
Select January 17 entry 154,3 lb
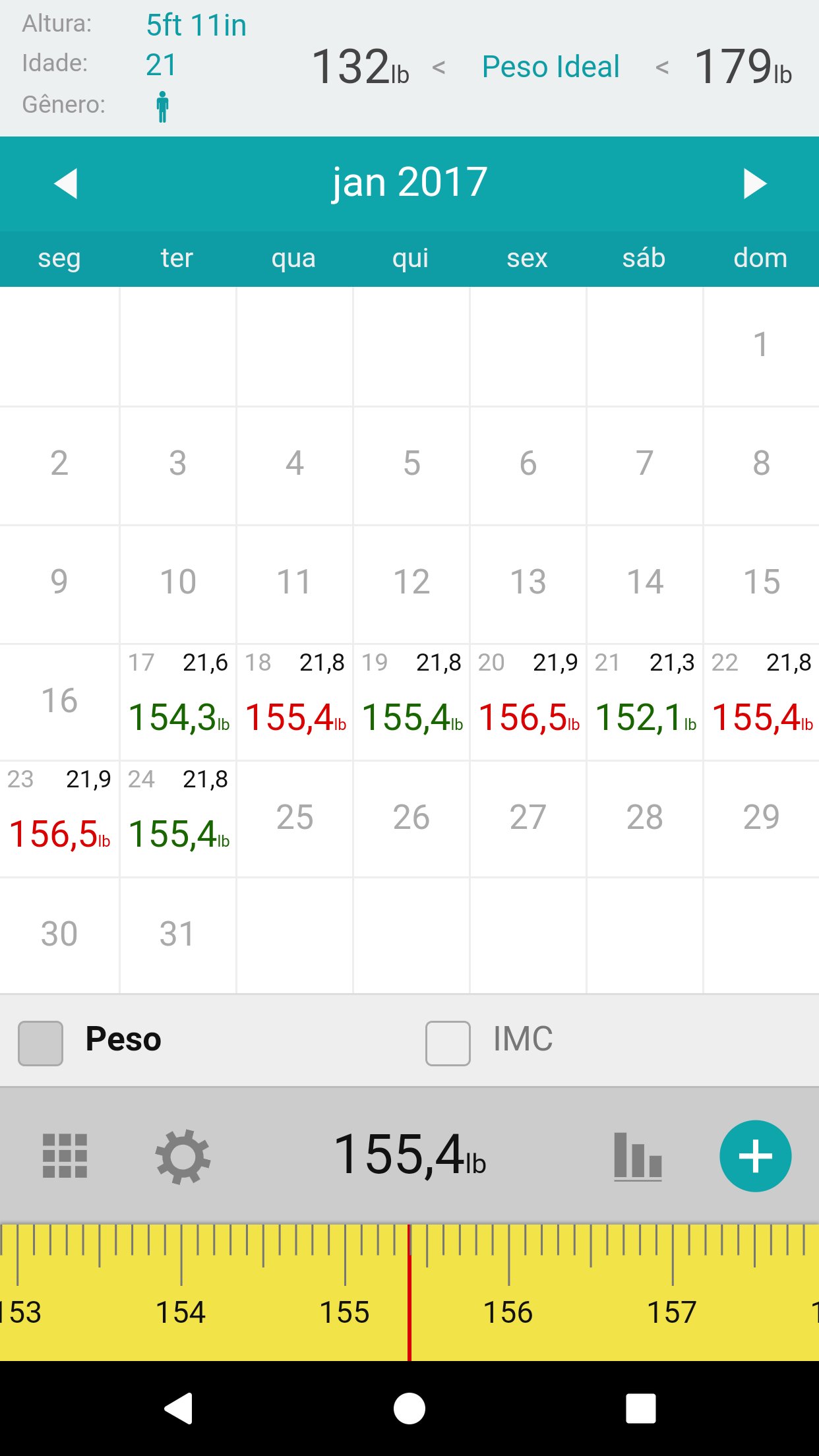pos(178,702)
